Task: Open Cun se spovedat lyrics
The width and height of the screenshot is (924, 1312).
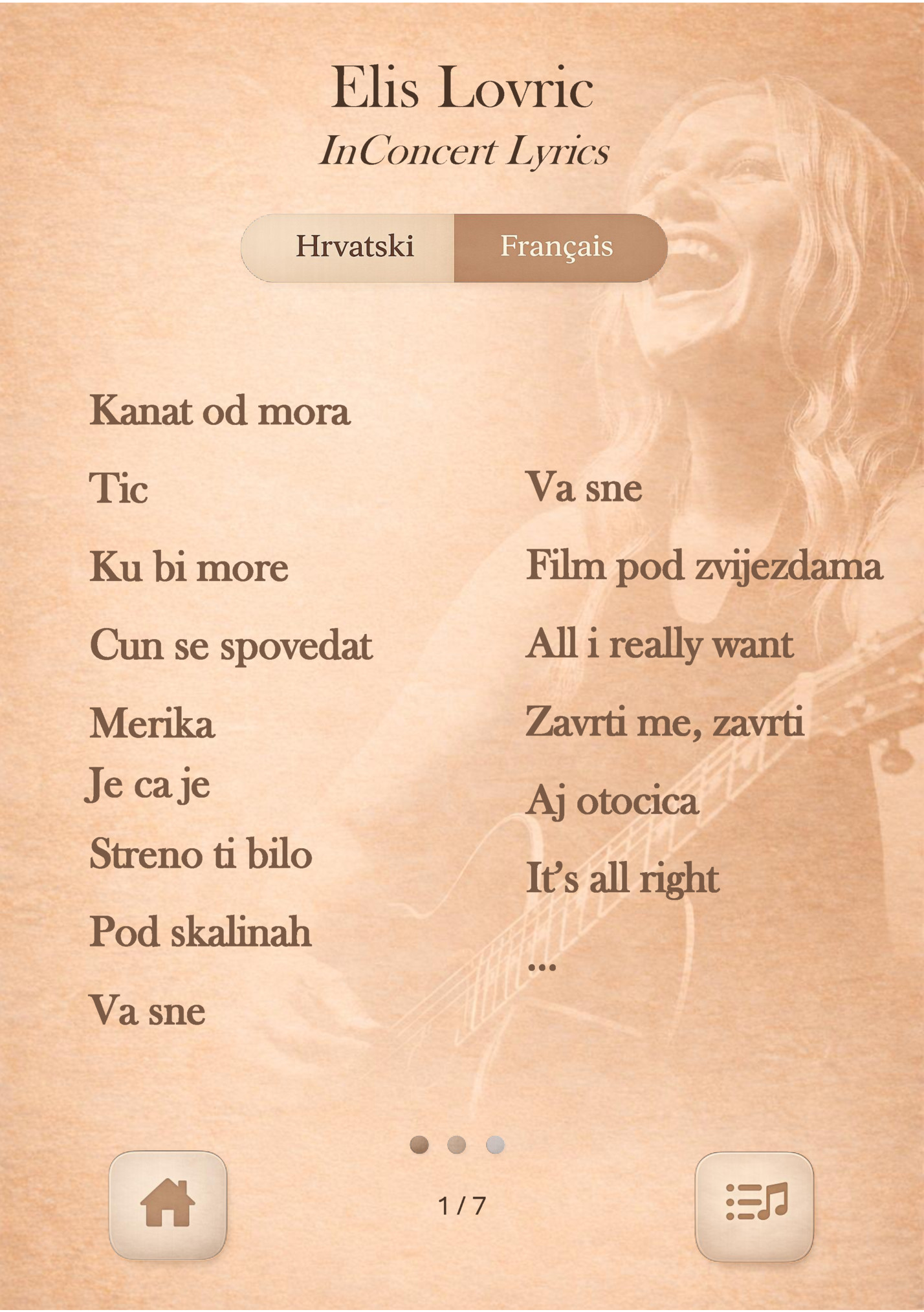Action: 231,646
